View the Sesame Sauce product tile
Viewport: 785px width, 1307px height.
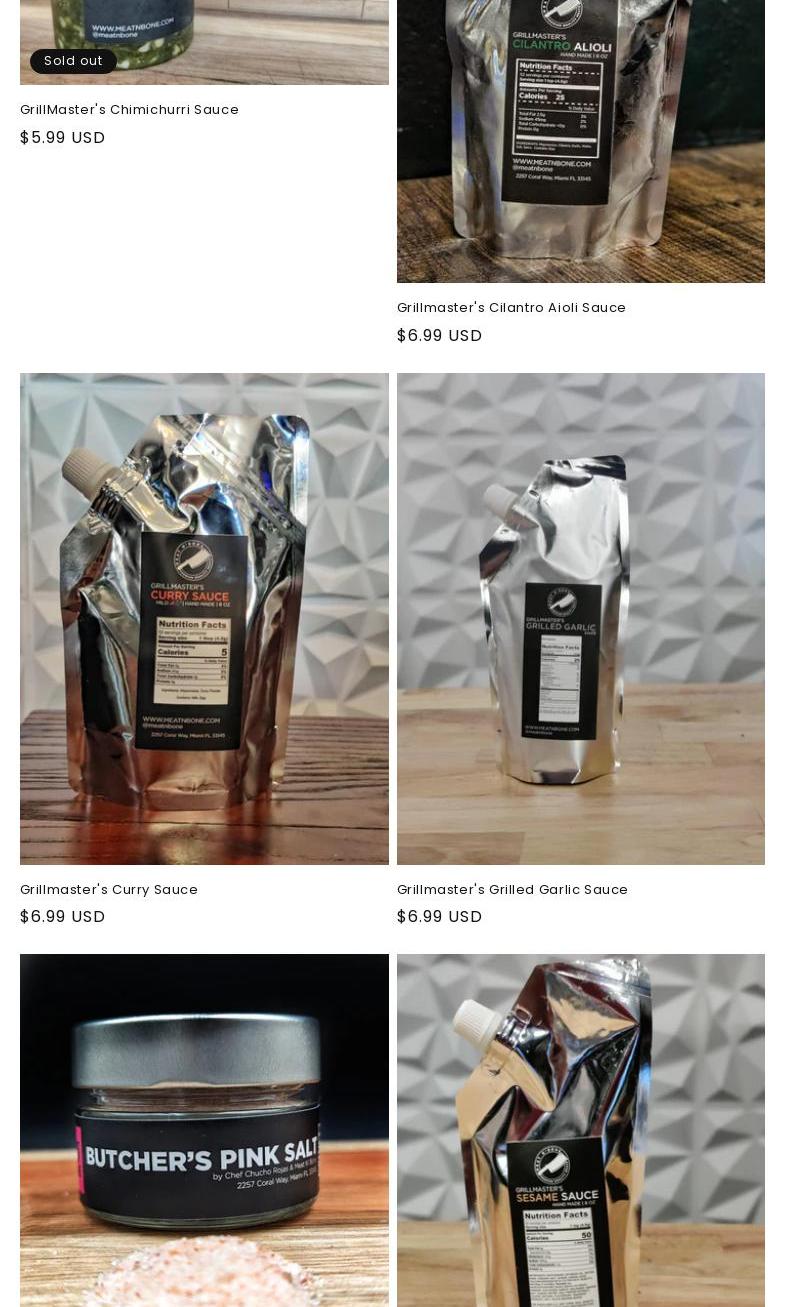[580, 1130]
